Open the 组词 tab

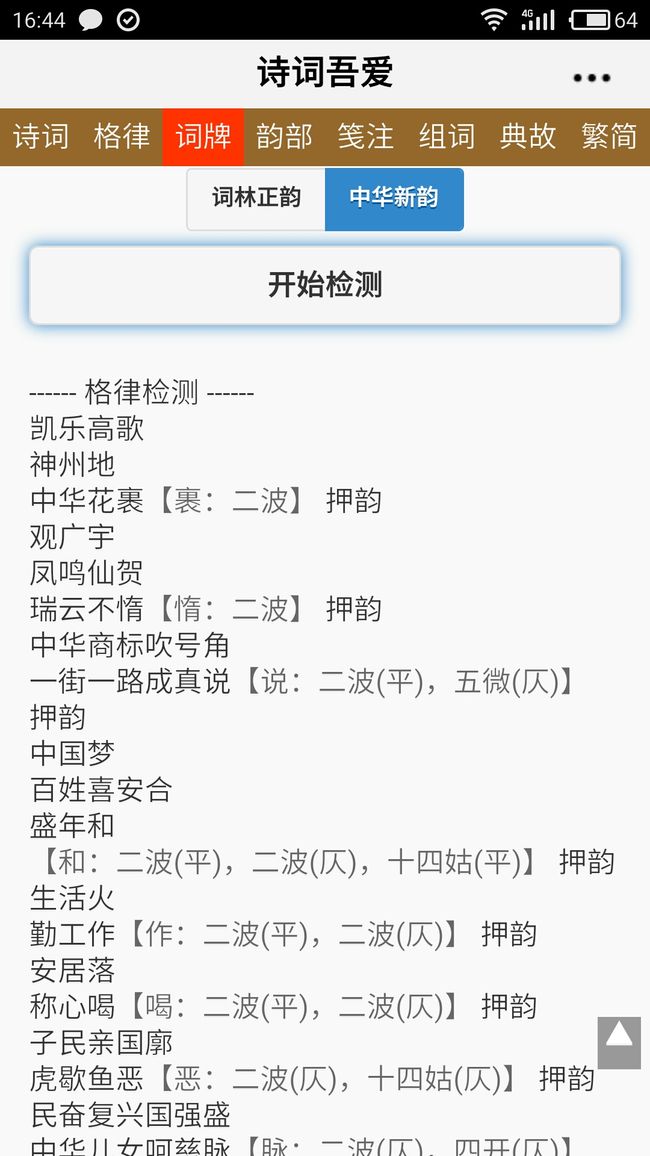click(447, 137)
